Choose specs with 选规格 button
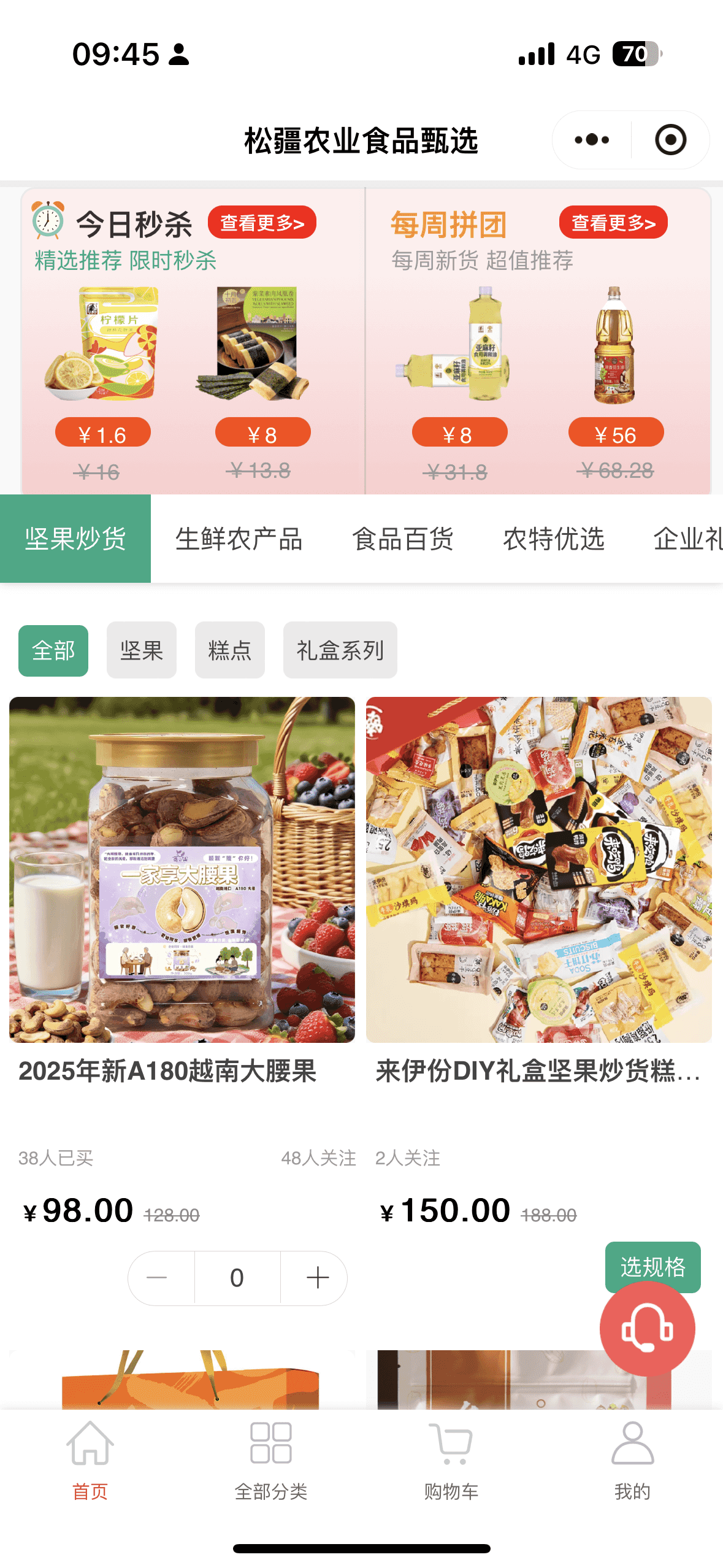723x1568 pixels. (652, 1265)
